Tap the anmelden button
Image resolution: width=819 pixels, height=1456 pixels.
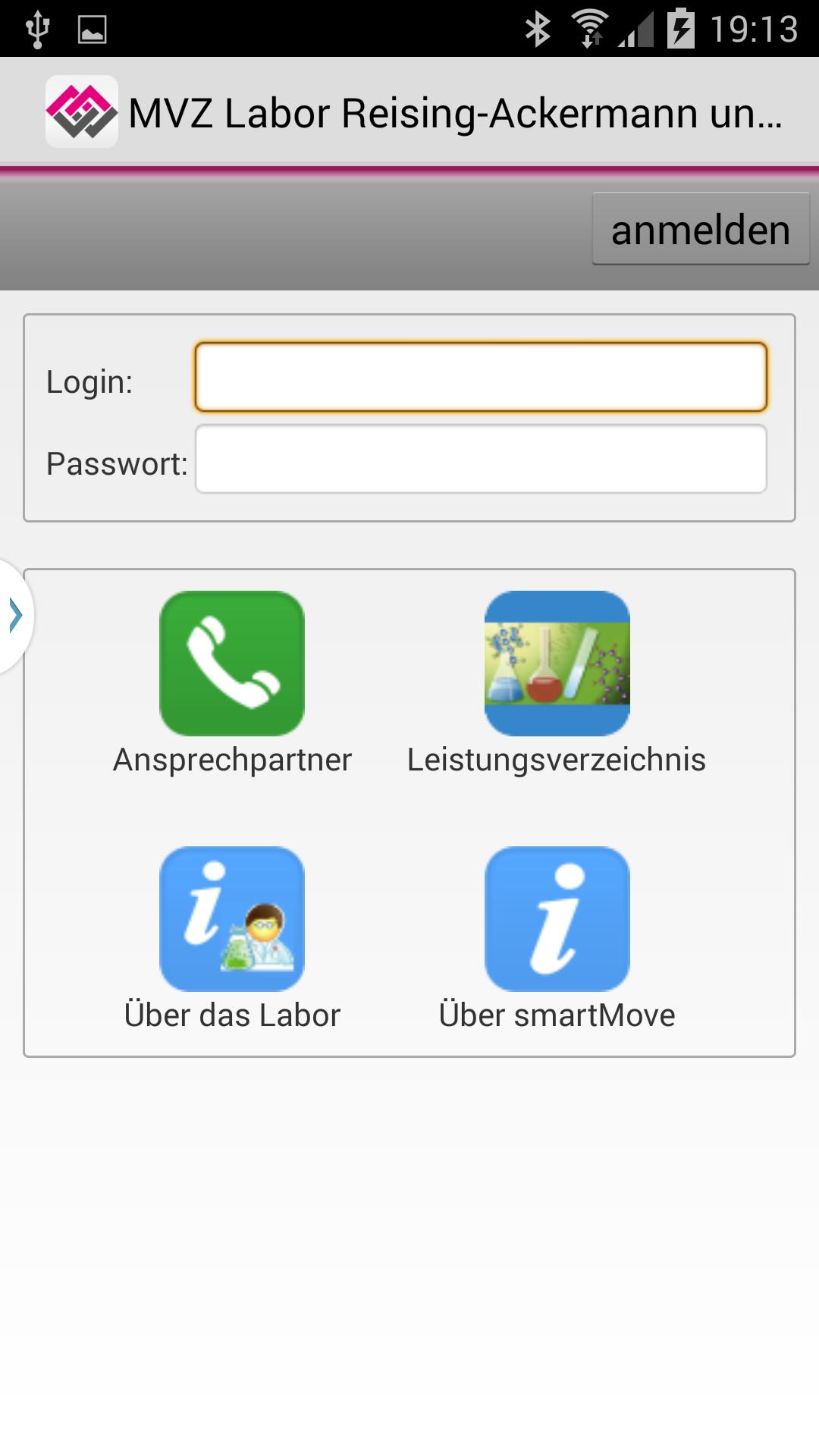coord(700,229)
